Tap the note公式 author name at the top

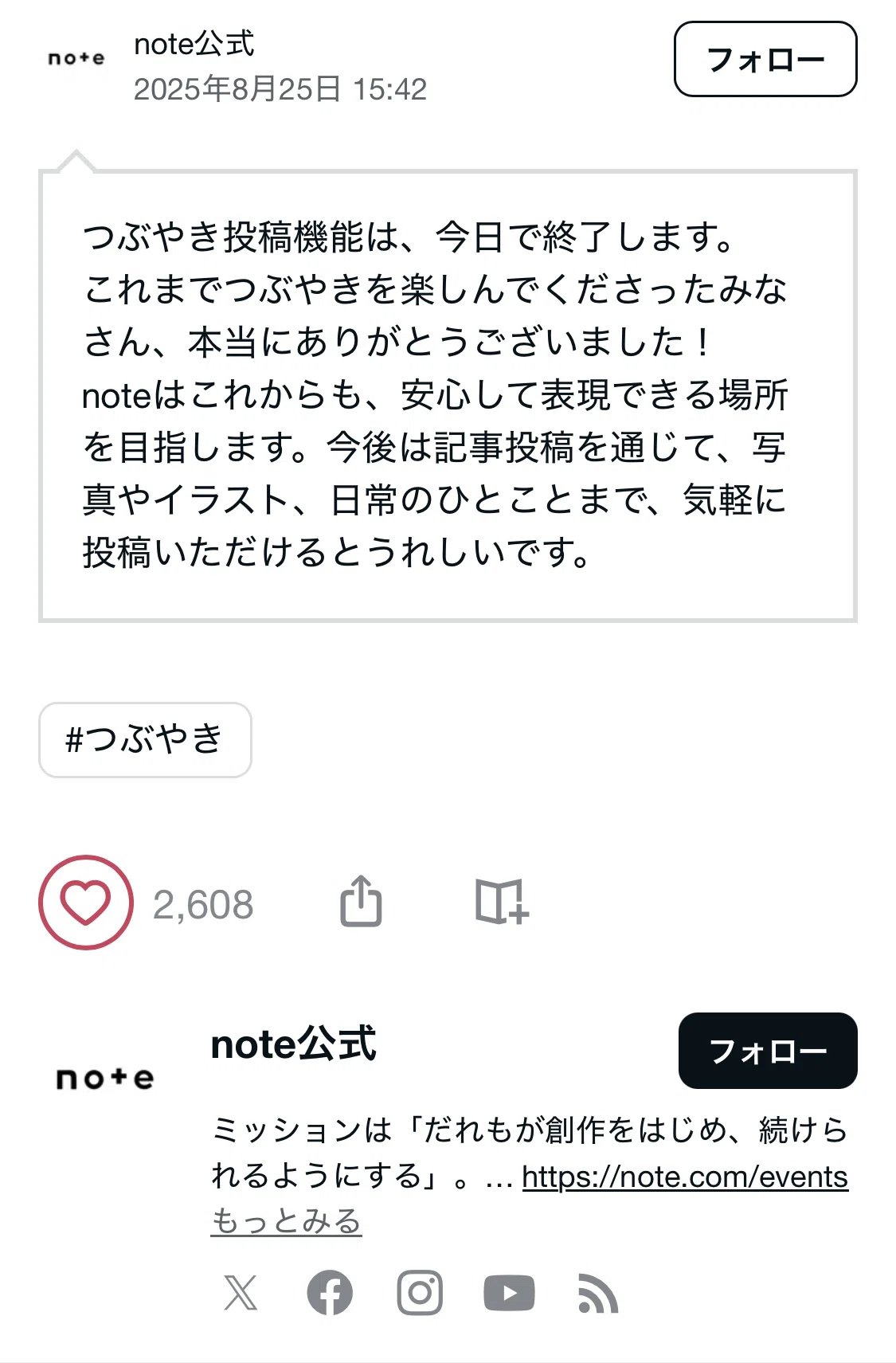[x=194, y=44]
